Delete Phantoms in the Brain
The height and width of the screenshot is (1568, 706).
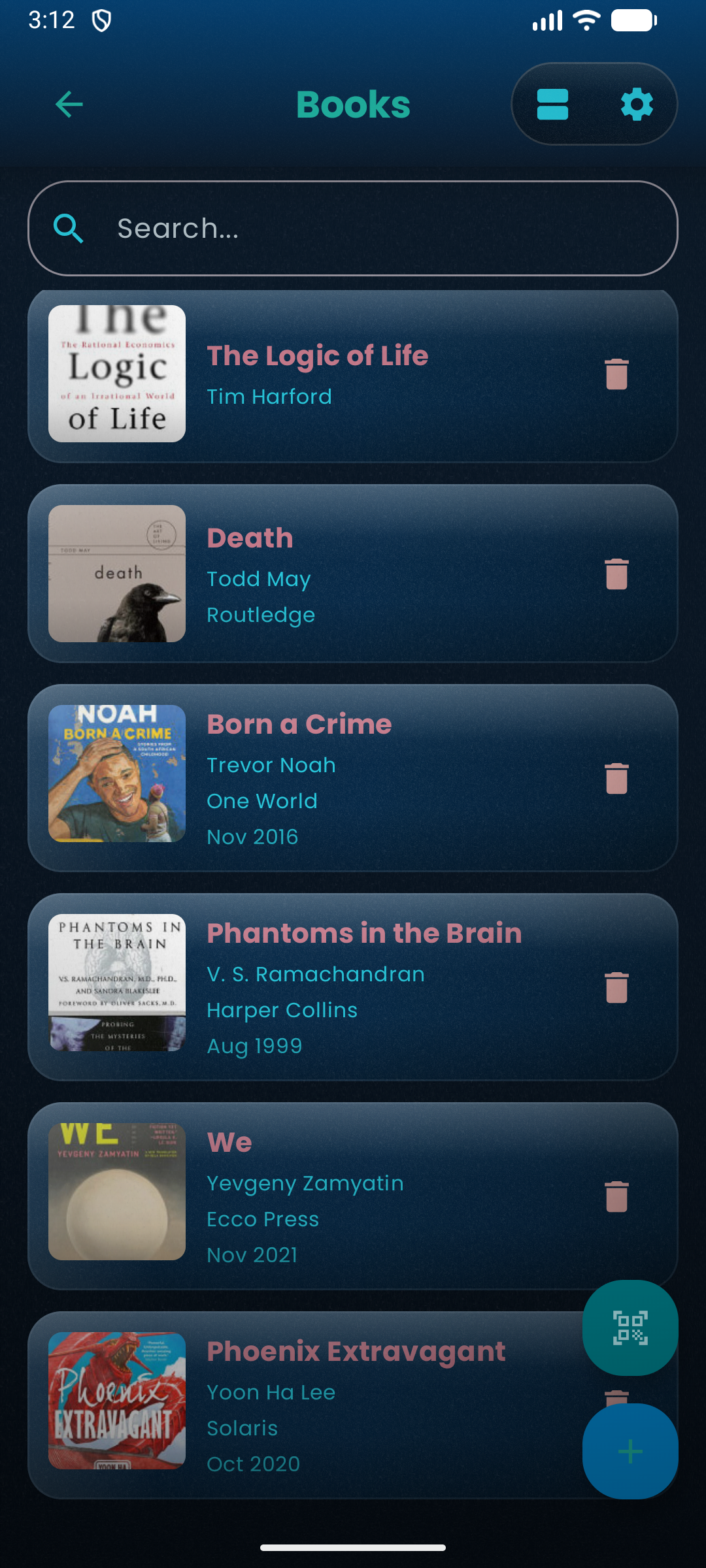(x=616, y=988)
